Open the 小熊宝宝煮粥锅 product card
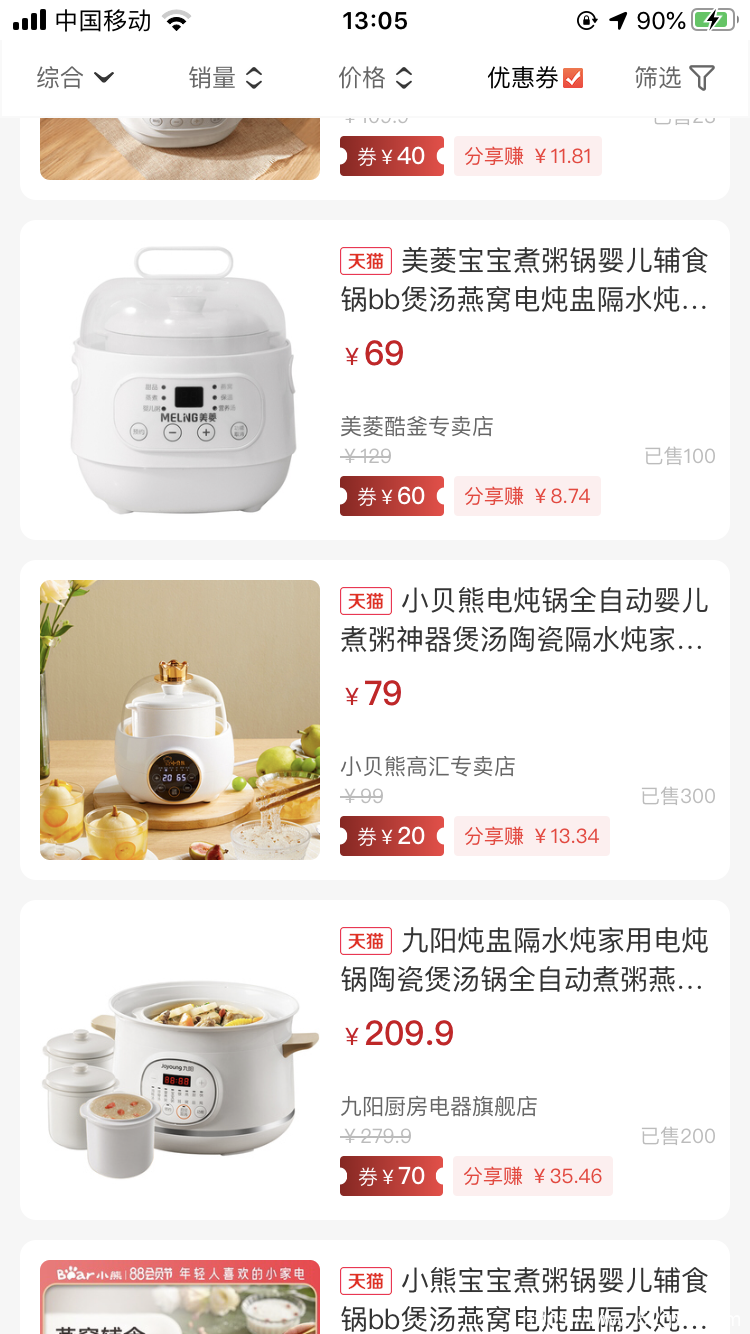Screen dimensions: 750x1334 click(524, 1297)
